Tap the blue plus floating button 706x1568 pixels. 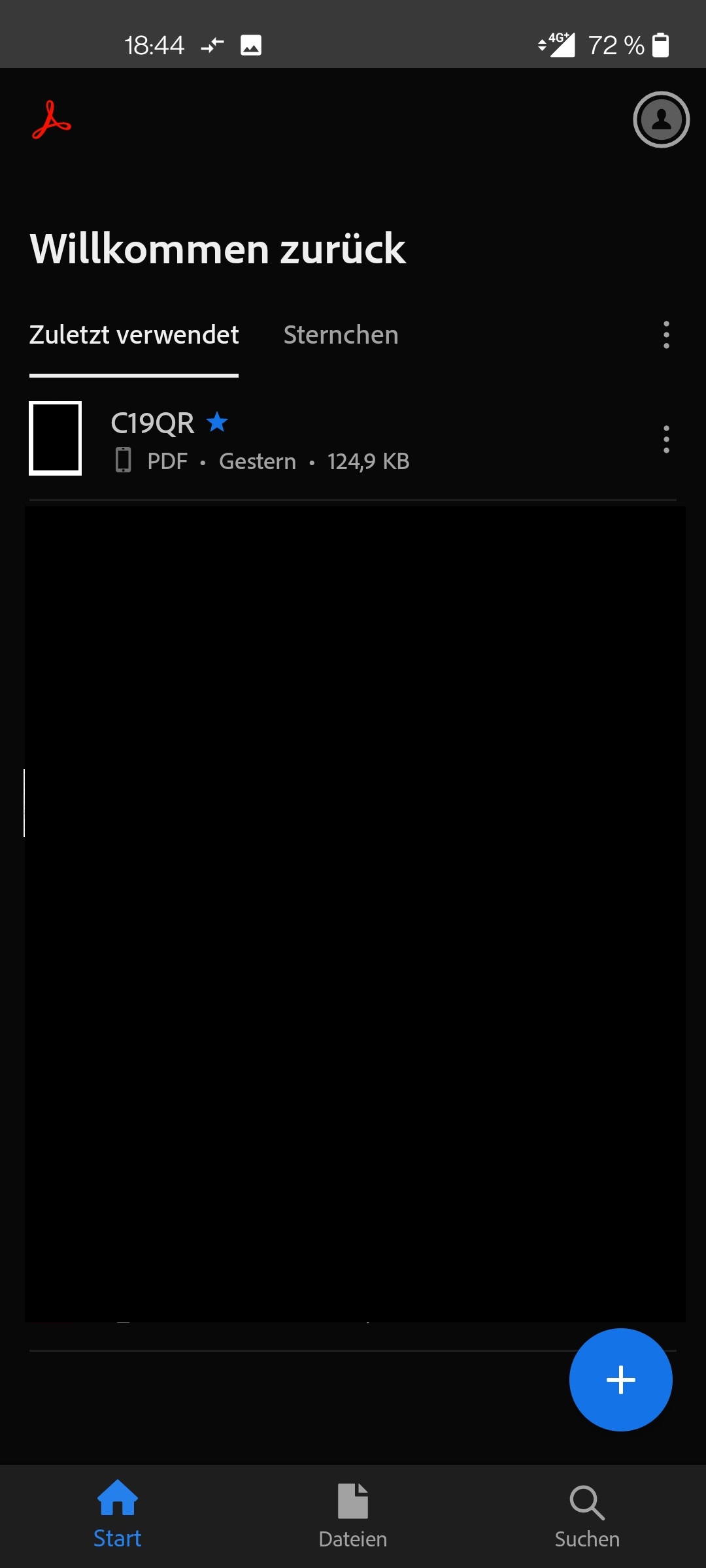point(620,1379)
